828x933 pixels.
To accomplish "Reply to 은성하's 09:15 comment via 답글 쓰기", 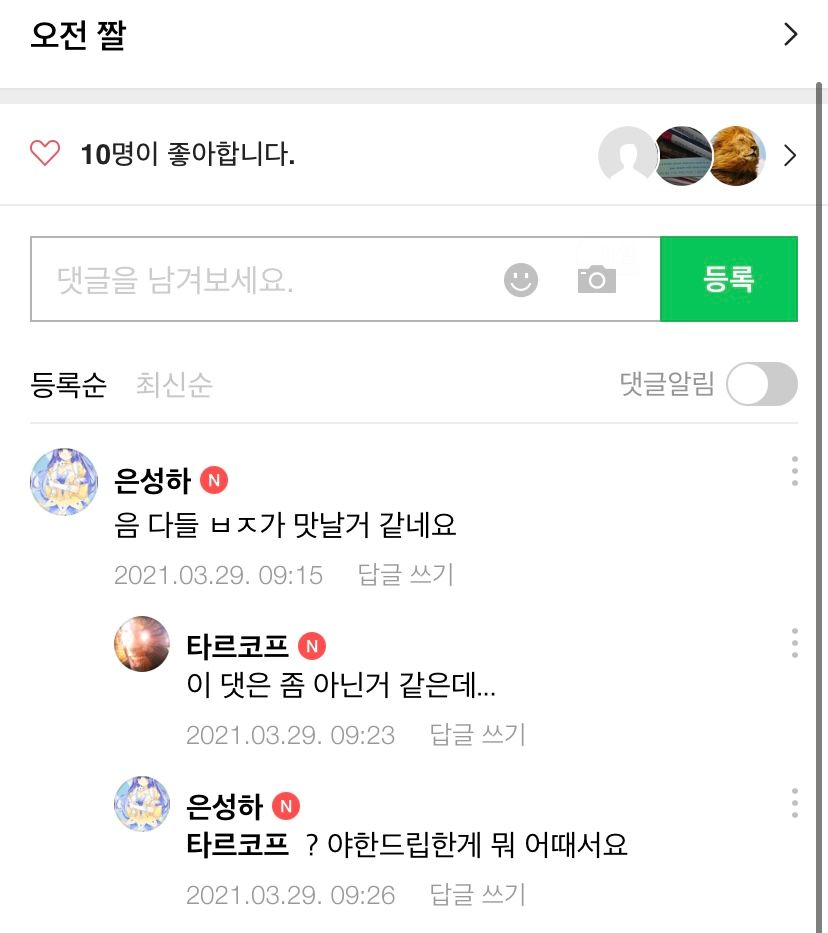I will tap(405, 575).
